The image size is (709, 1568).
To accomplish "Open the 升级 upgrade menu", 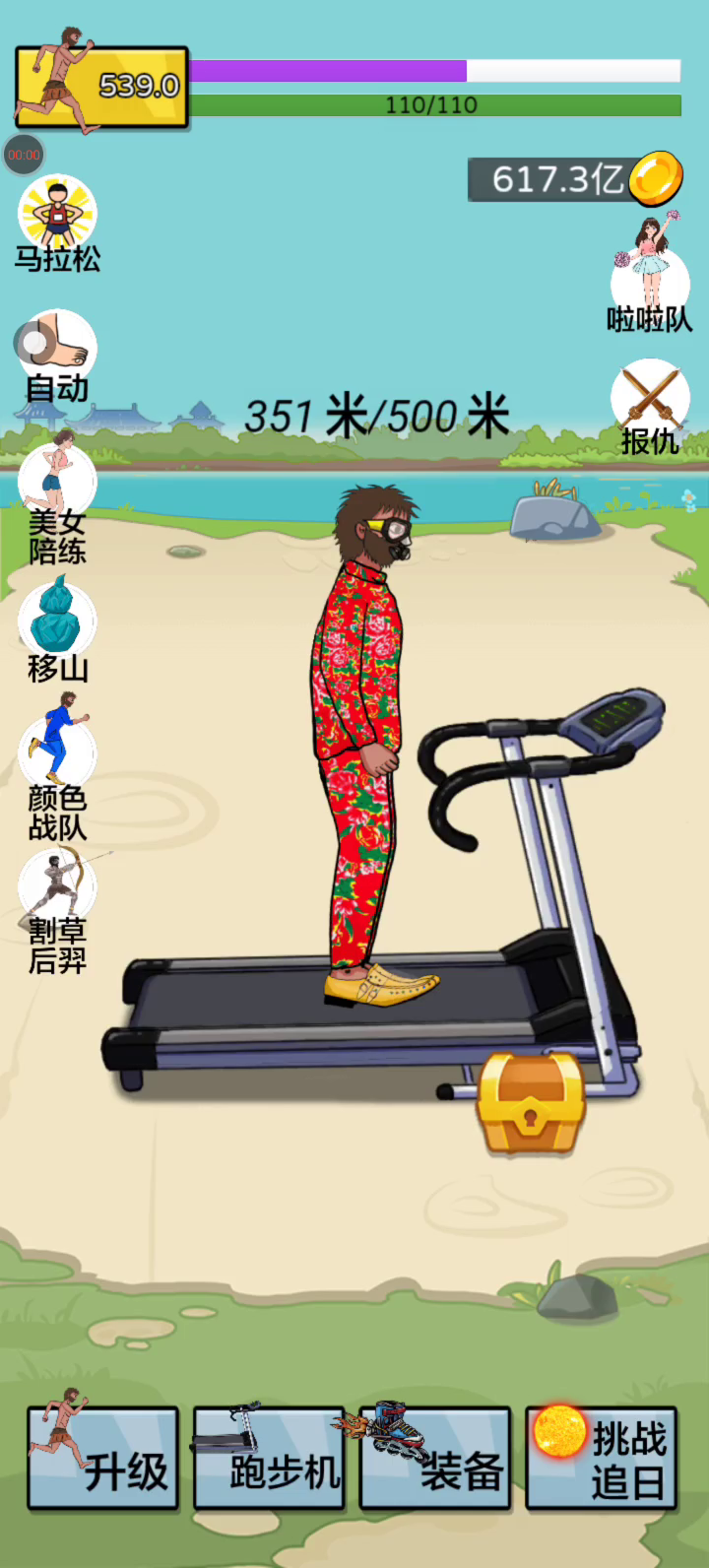I will click(x=102, y=1459).
